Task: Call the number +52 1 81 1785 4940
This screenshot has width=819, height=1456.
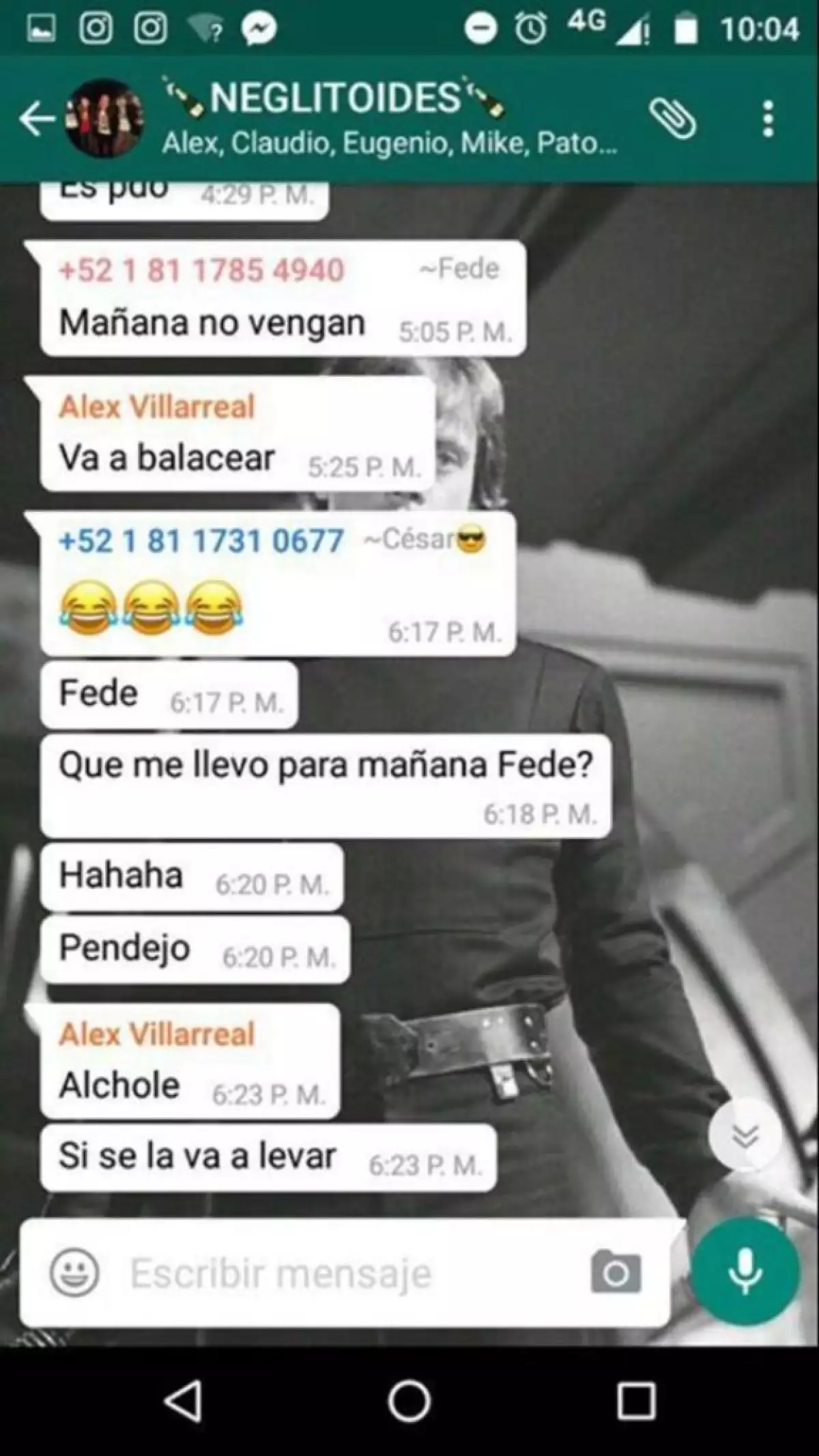Action: click(200, 268)
